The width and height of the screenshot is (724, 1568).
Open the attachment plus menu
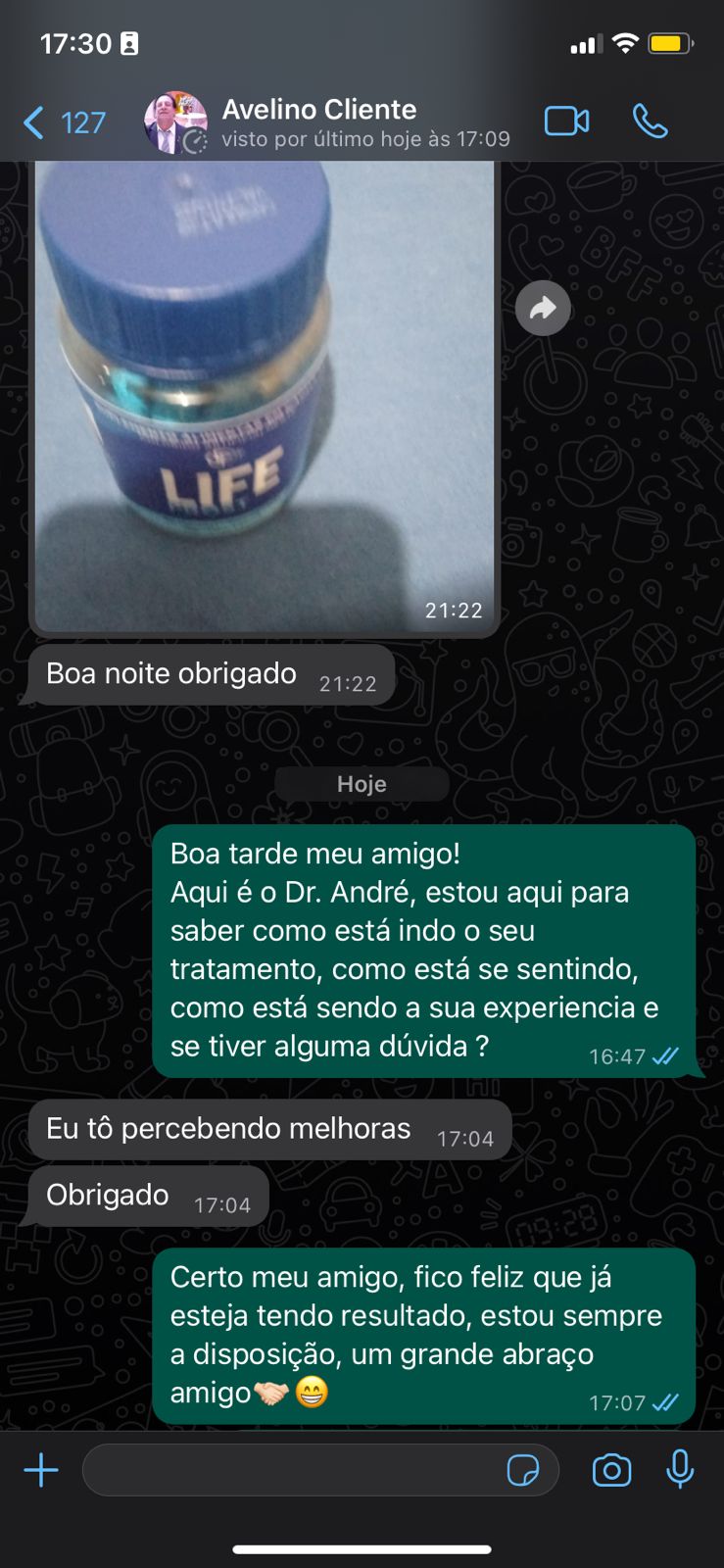click(x=41, y=1470)
